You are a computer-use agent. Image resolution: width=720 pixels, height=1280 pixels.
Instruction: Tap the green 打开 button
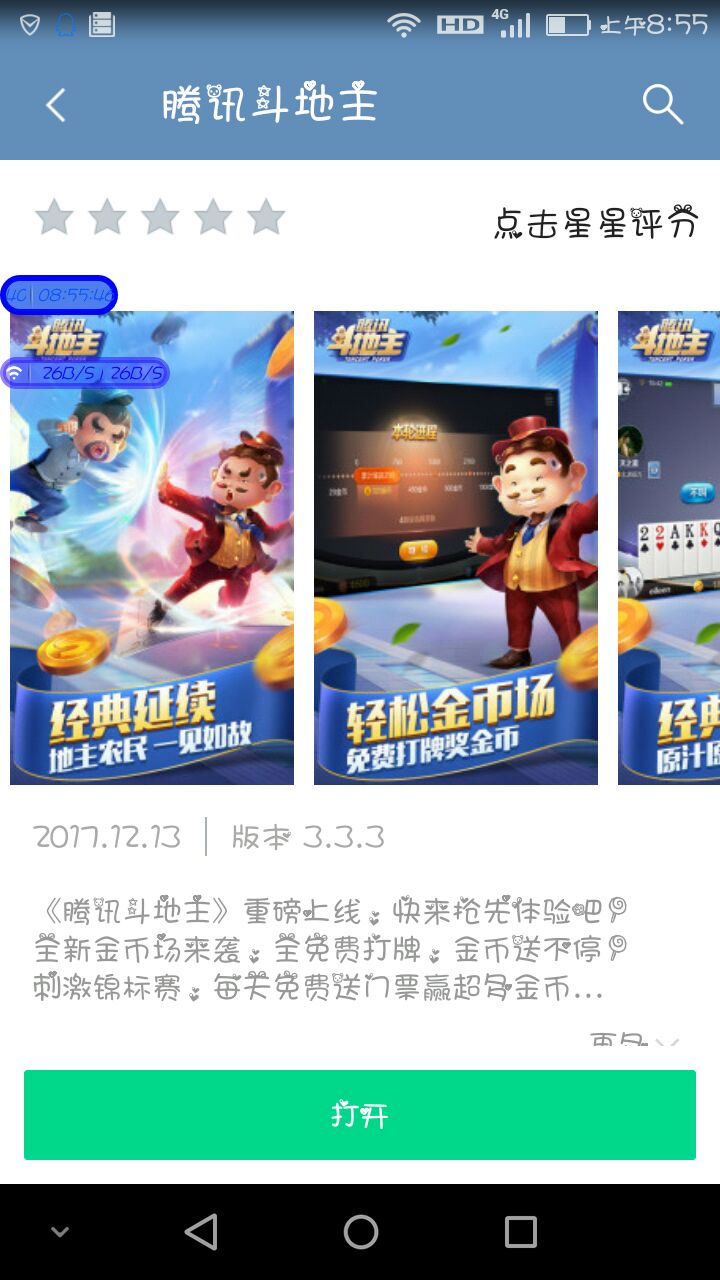point(360,1115)
